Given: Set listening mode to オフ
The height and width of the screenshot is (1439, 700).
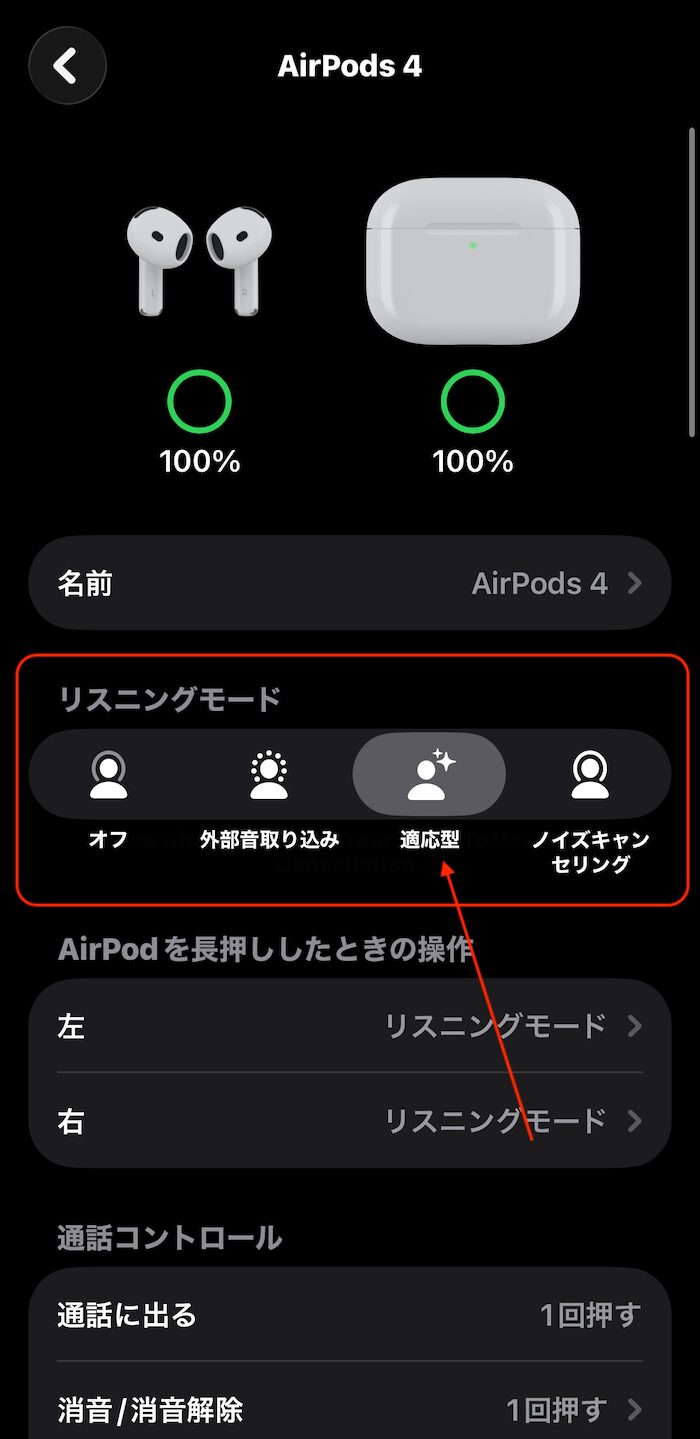Looking at the screenshot, I should 108,776.
